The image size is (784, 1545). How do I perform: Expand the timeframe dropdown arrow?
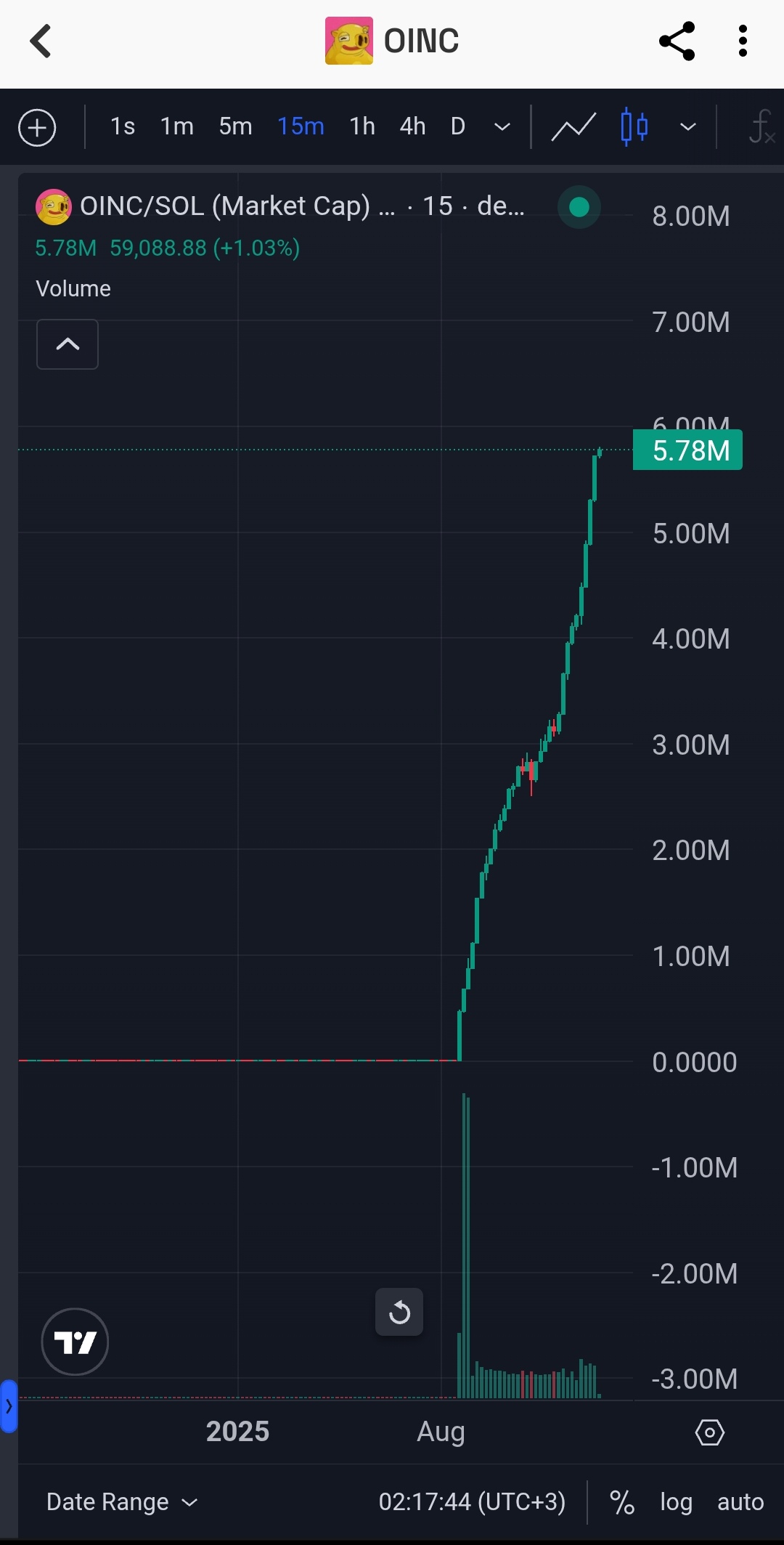502,127
